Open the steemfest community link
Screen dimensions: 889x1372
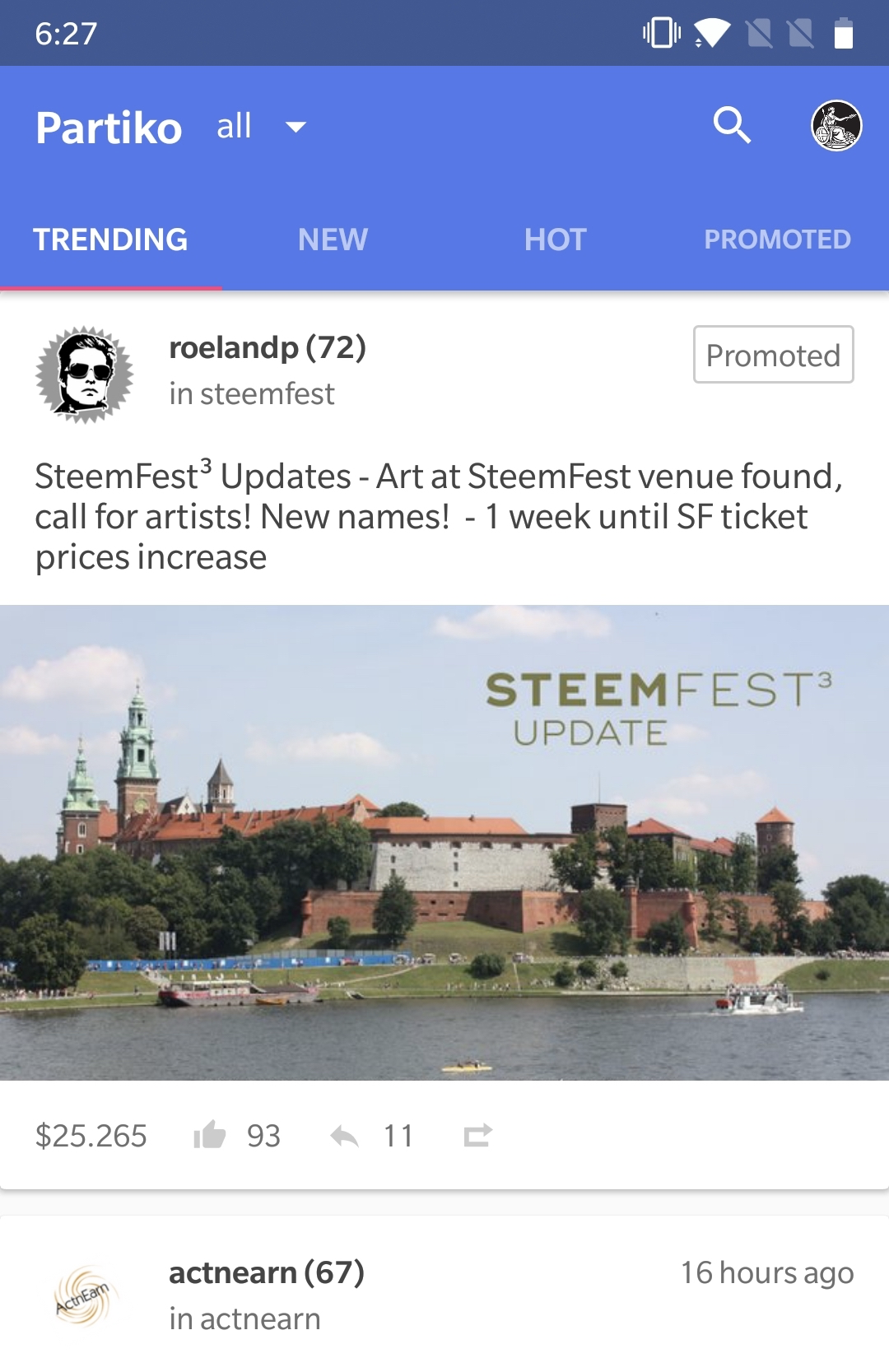[251, 394]
